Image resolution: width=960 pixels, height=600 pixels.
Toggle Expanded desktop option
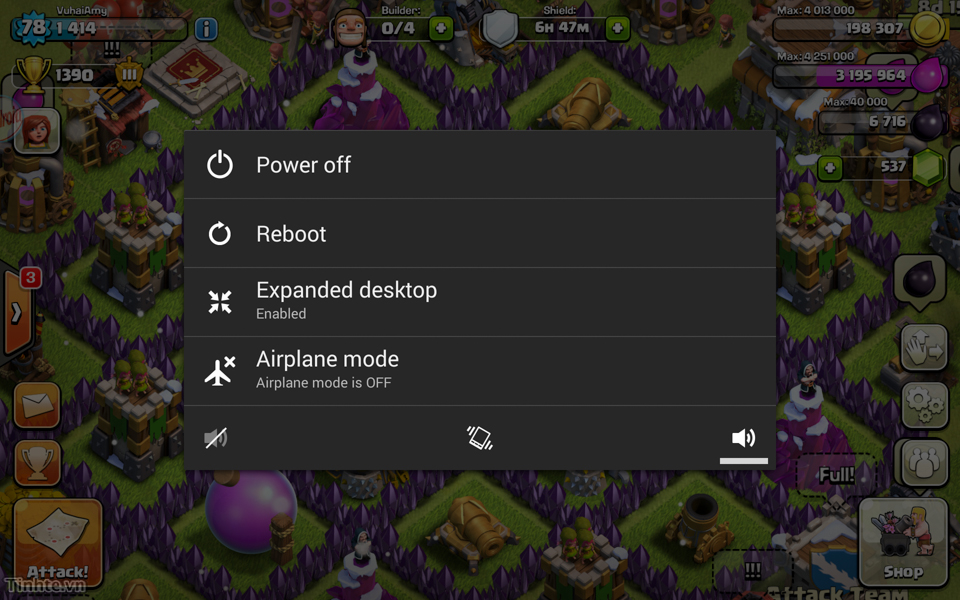click(479, 302)
